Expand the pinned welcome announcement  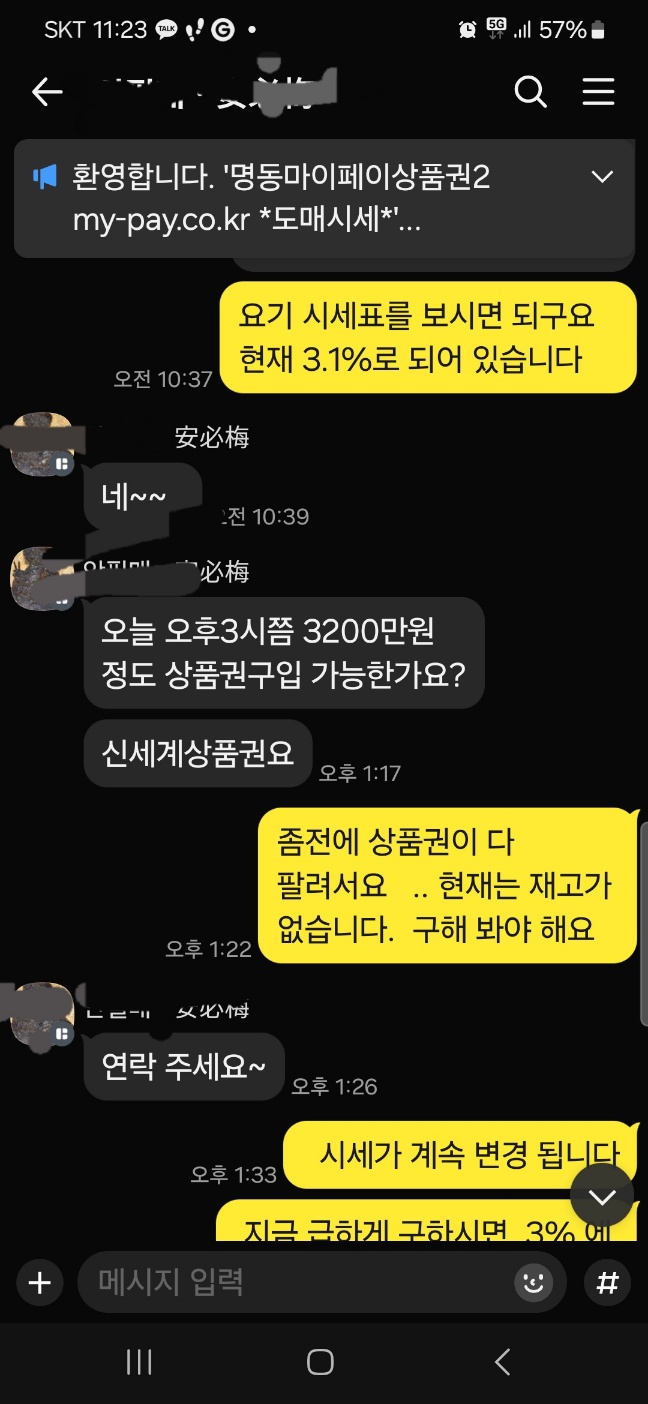click(x=602, y=178)
